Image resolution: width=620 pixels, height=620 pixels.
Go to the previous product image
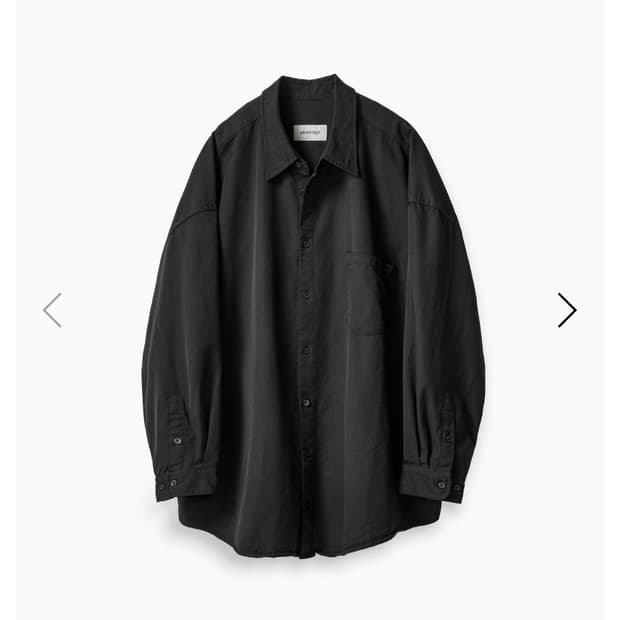(52, 310)
